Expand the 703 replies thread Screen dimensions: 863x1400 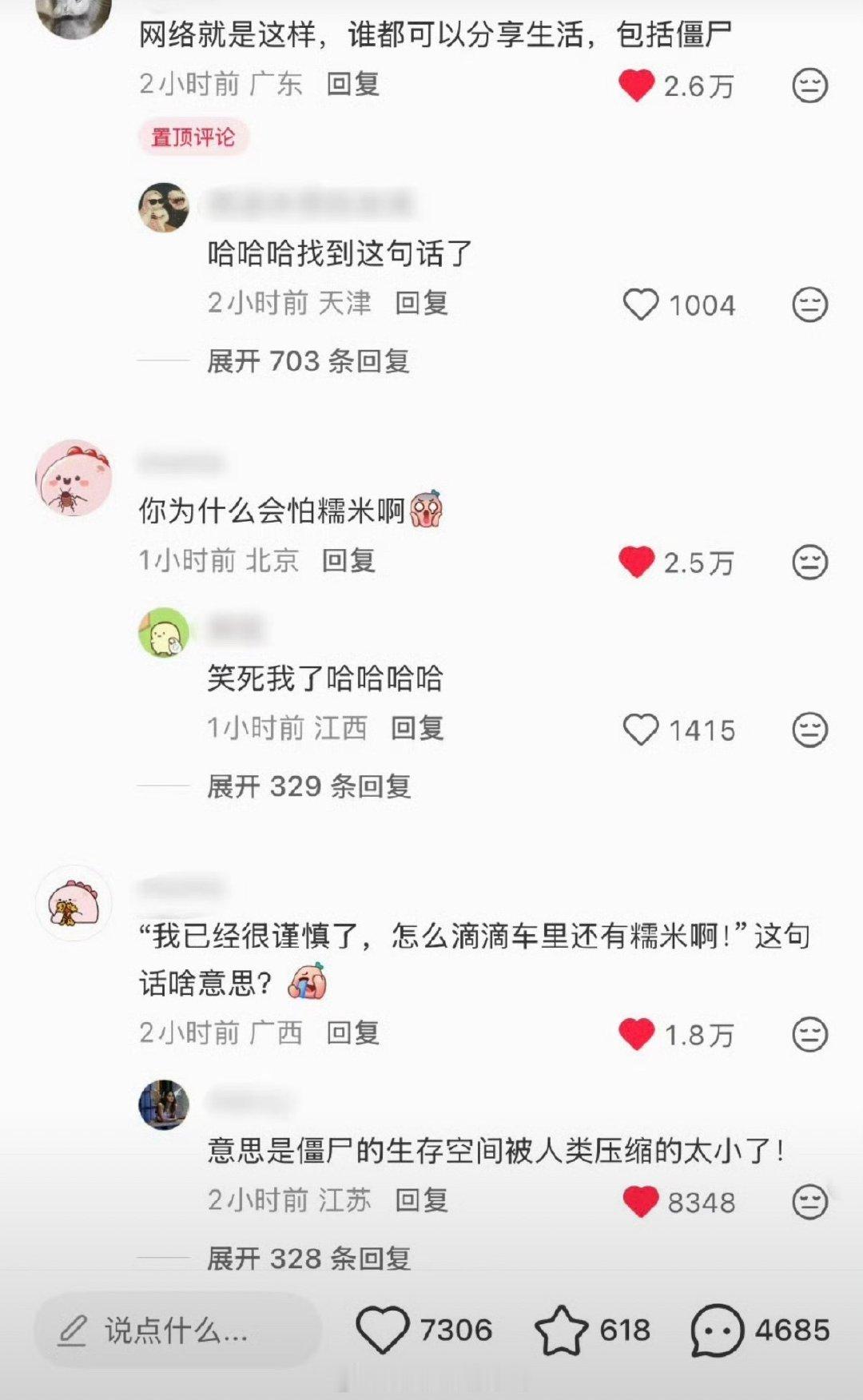(x=308, y=361)
